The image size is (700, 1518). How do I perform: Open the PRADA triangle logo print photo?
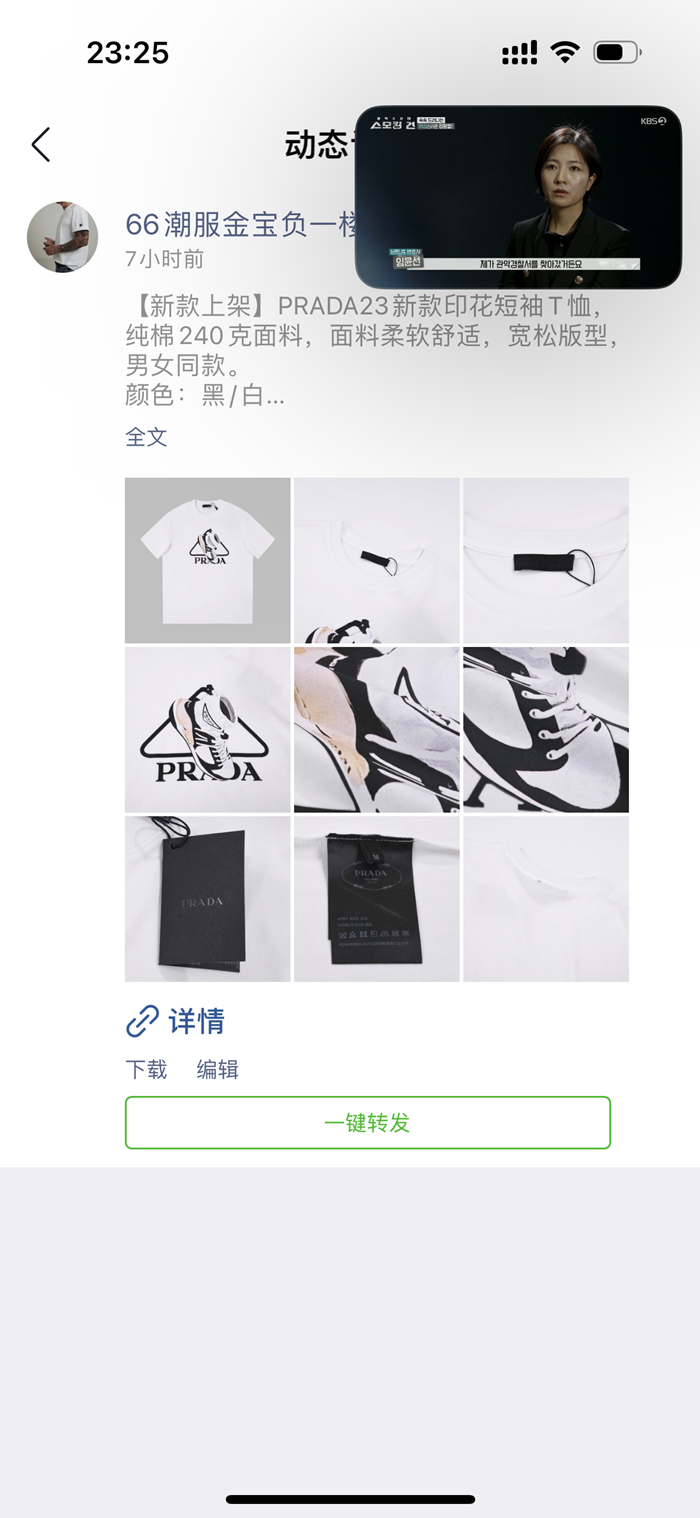click(x=208, y=729)
